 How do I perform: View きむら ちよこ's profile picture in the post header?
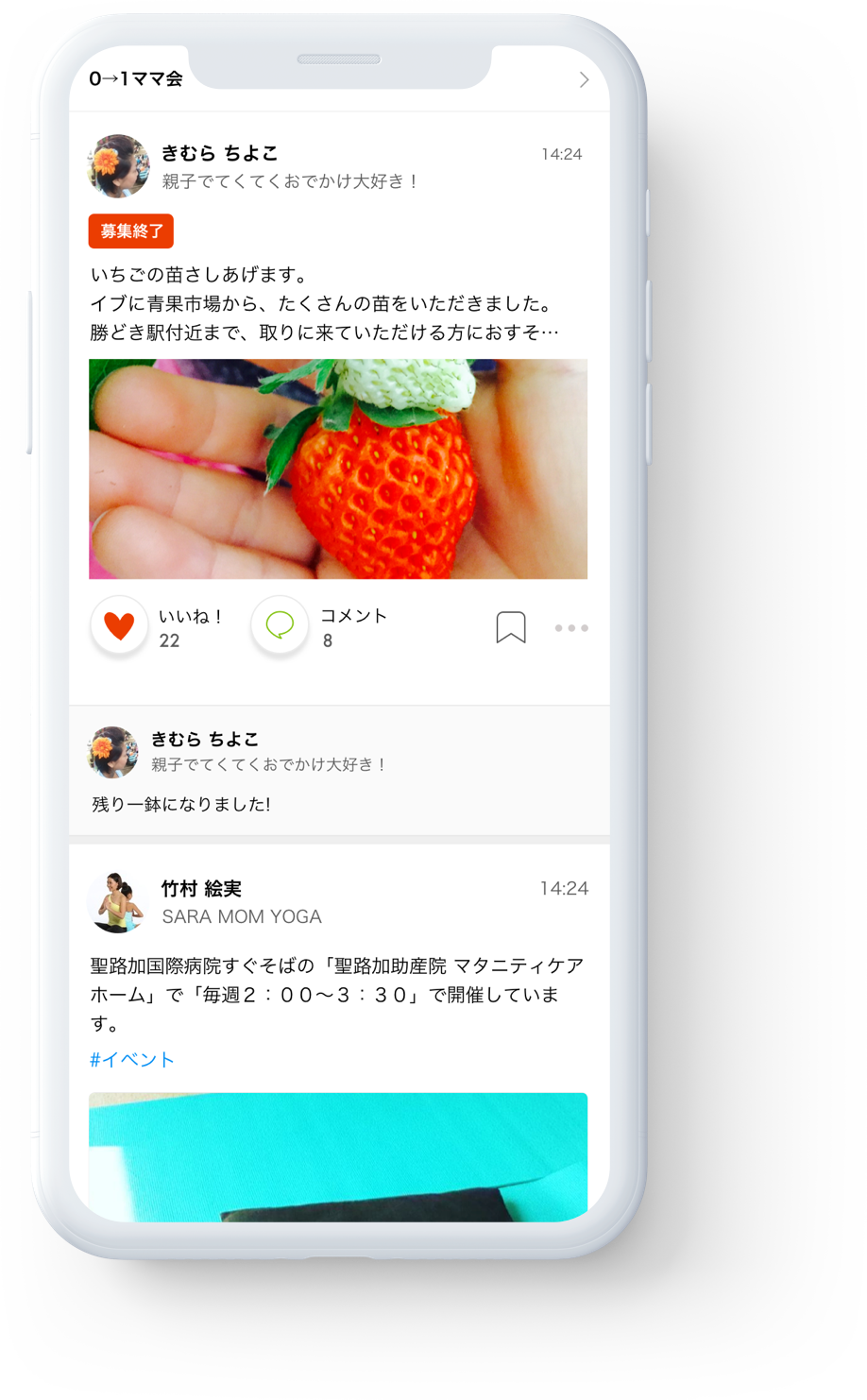pos(119,166)
